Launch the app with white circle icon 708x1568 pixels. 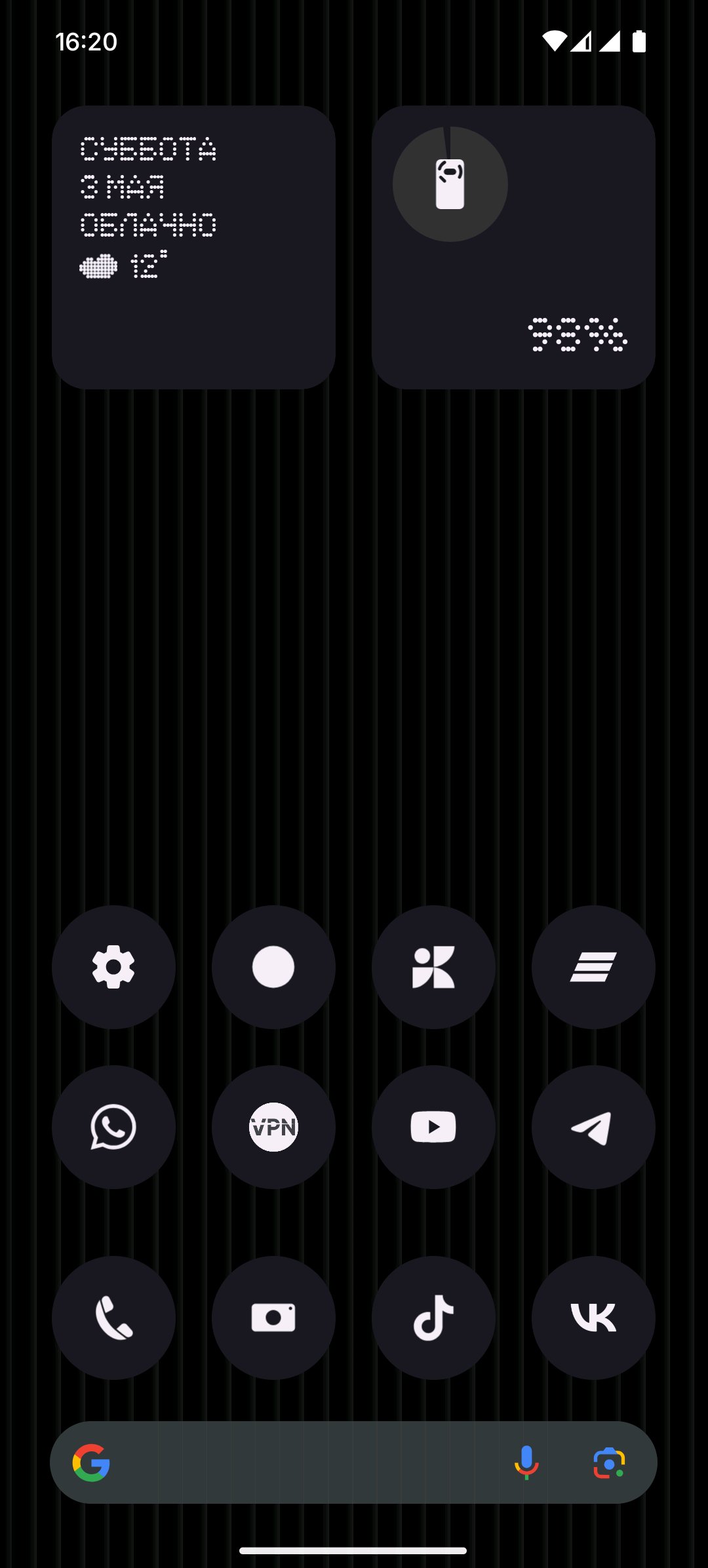click(x=273, y=967)
